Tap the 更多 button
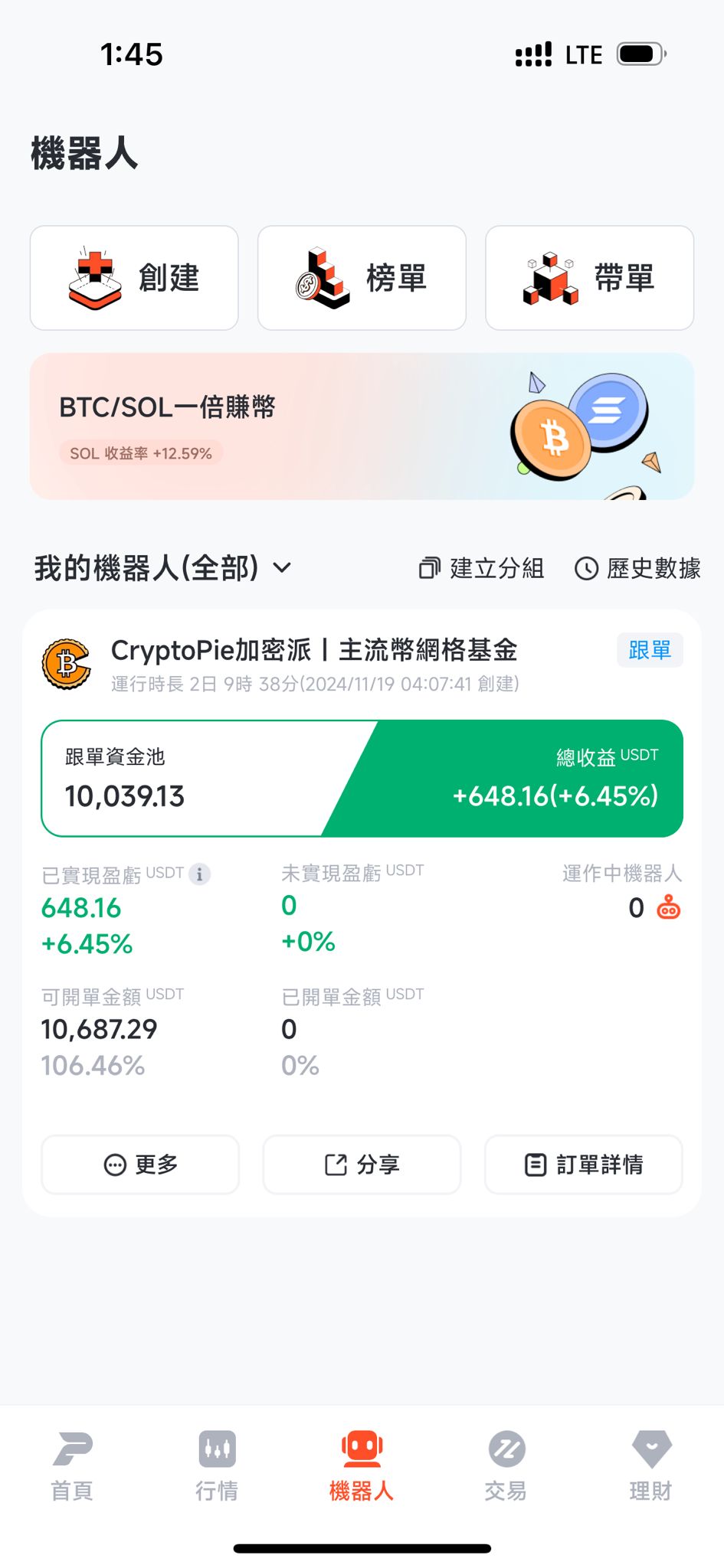 [140, 1165]
